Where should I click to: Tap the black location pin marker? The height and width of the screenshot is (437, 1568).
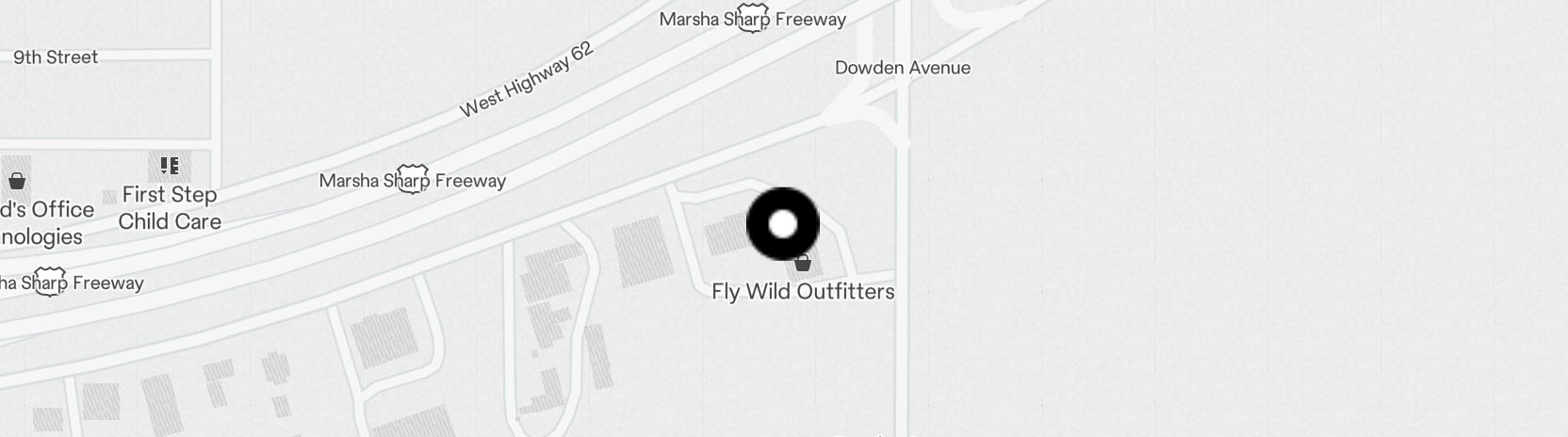click(x=782, y=224)
